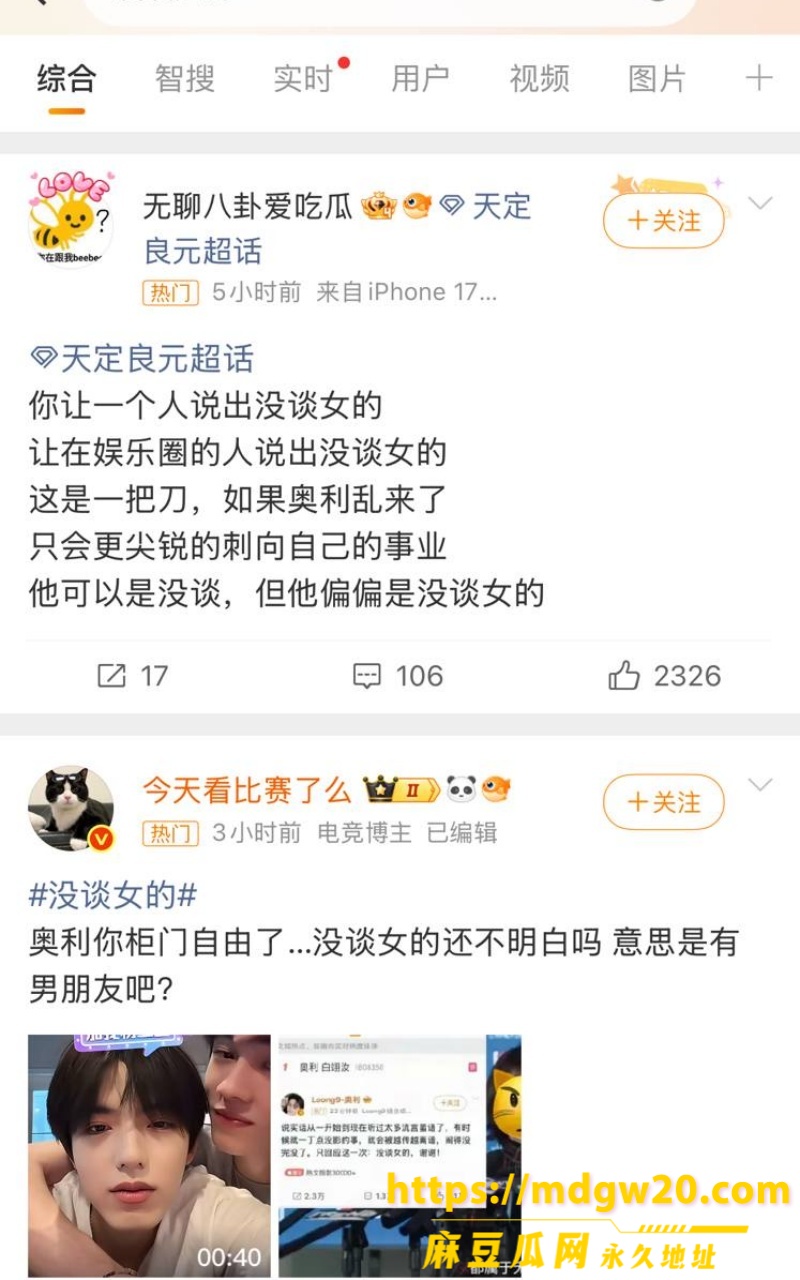This screenshot has height=1280, width=800.
Task: Follow user 无聊八卦爱吃瓜
Action: 664,221
